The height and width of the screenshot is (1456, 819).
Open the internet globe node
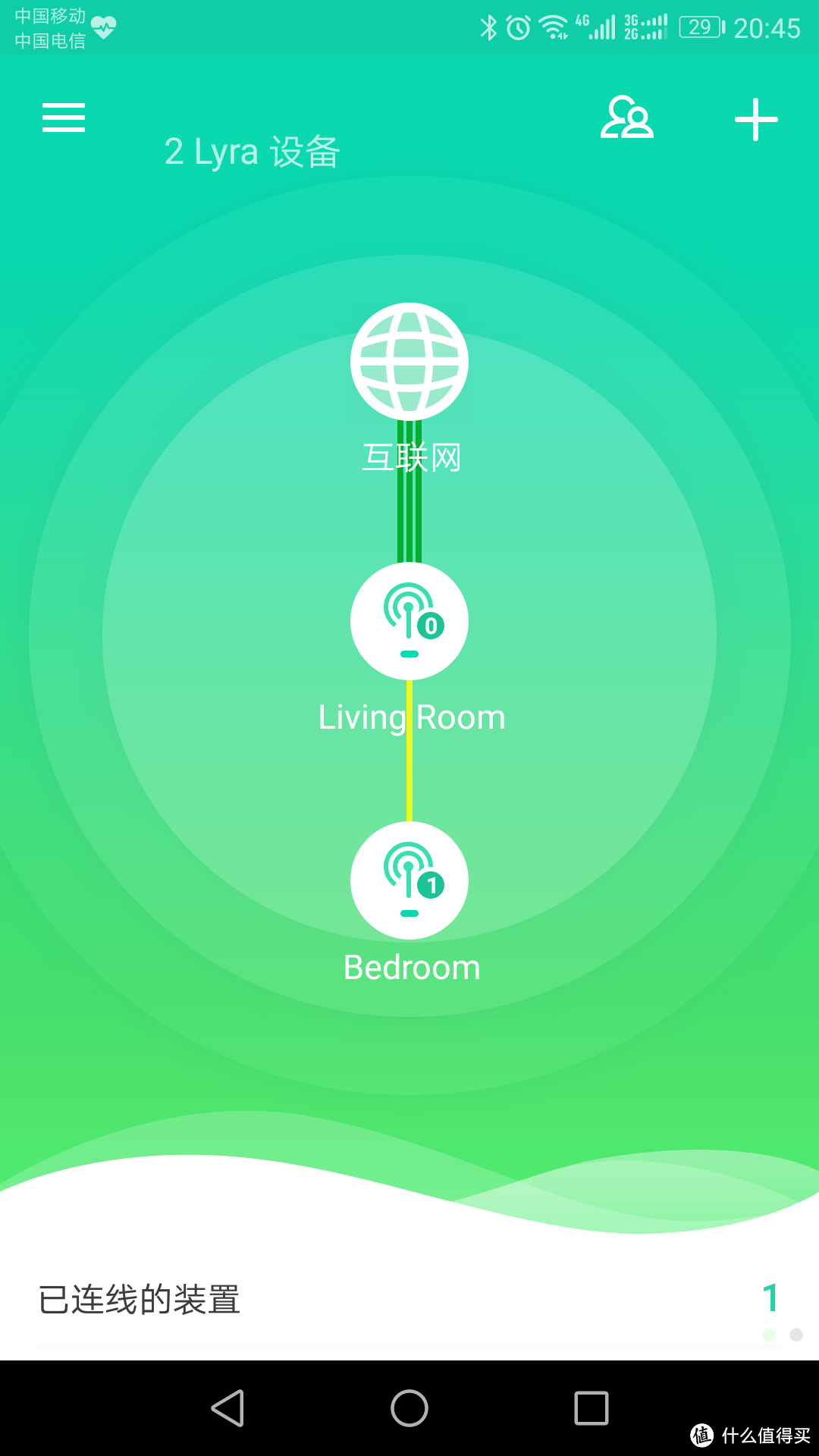(x=409, y=362)
